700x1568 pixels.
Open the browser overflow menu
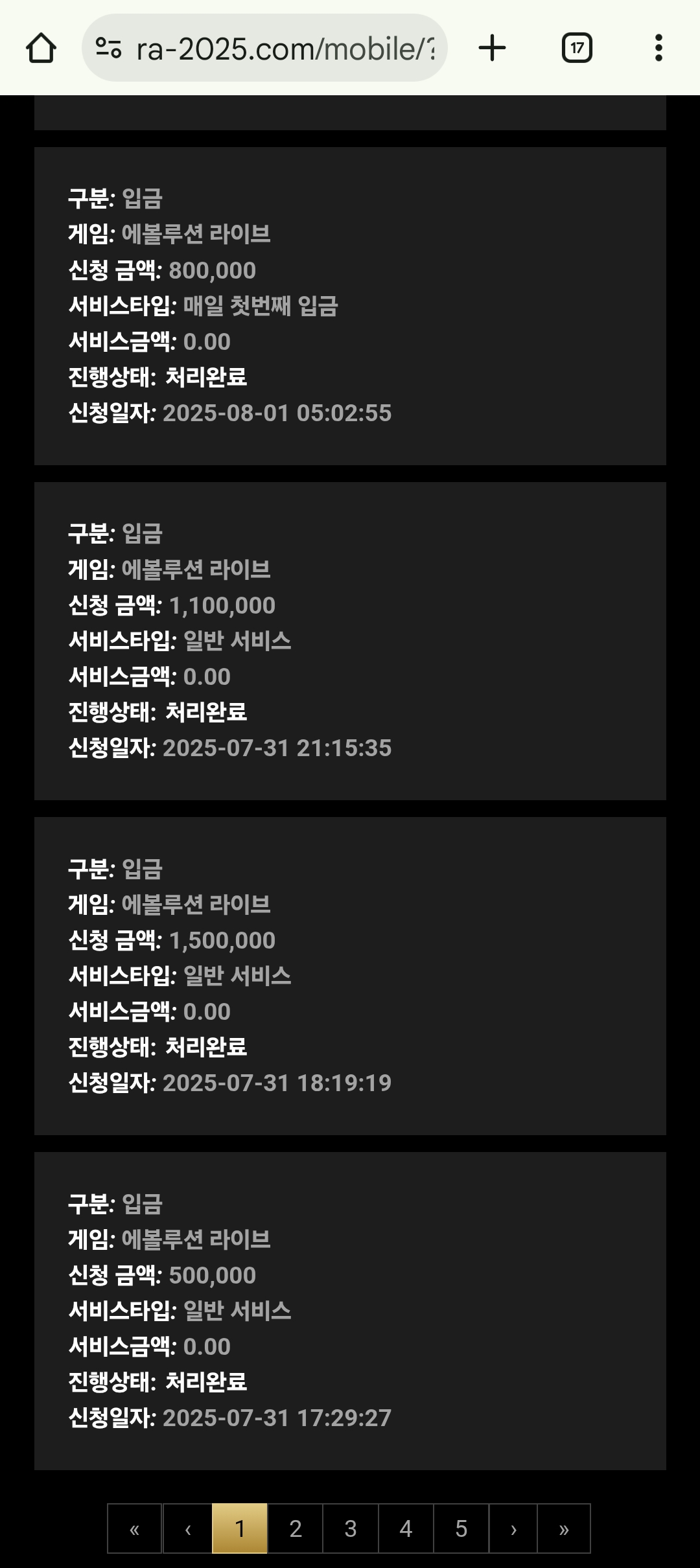click(659, 48)
